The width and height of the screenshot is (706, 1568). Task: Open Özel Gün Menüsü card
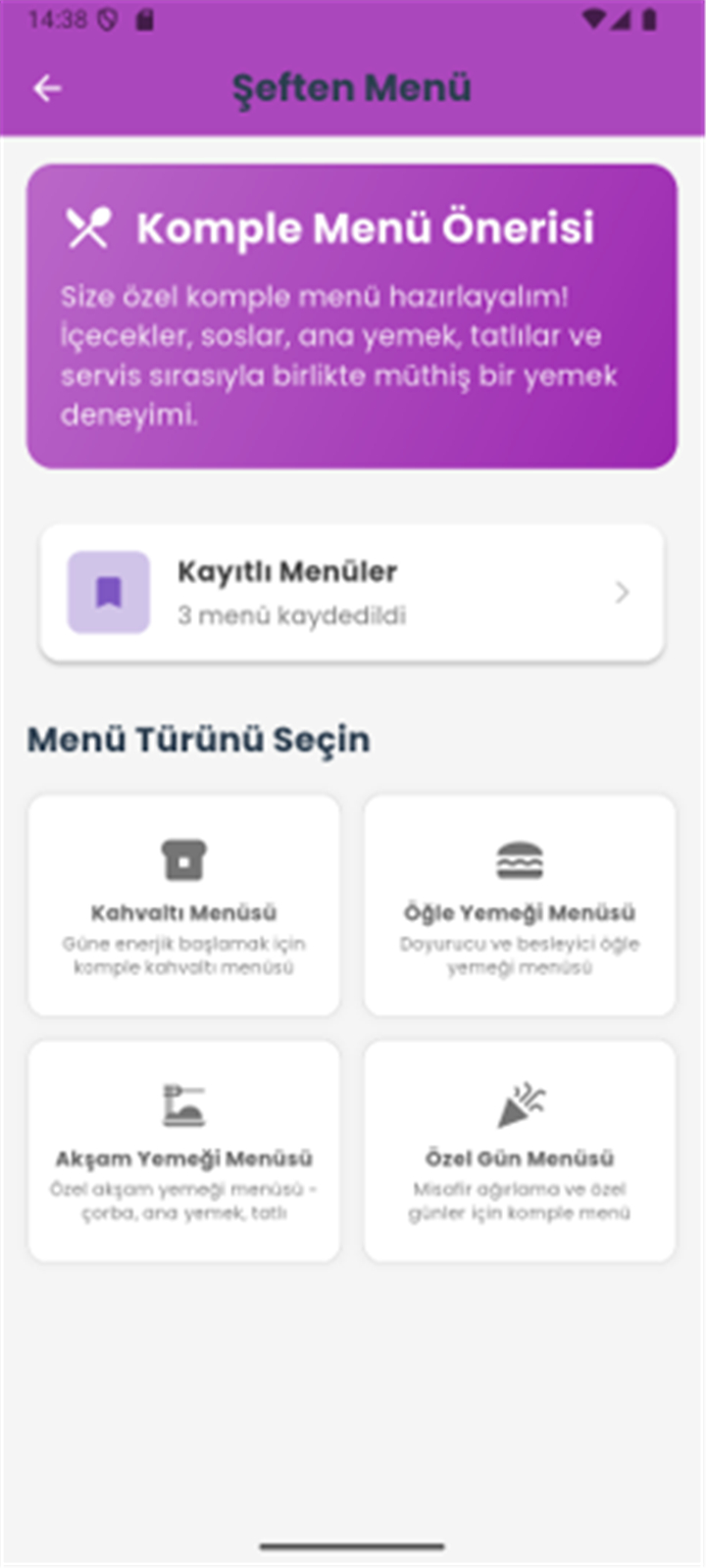pos(520,1151)
